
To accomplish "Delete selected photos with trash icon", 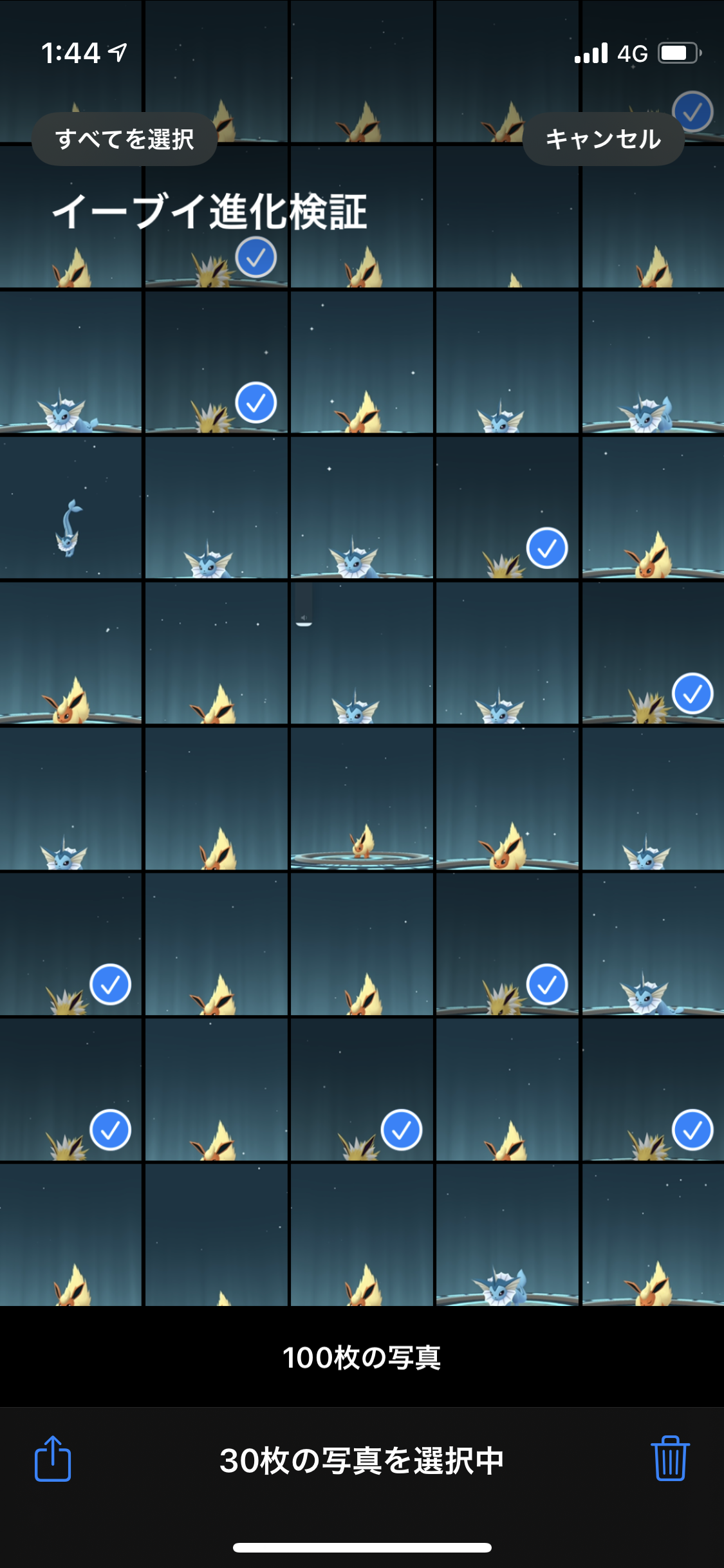I will pos(670,1459).
